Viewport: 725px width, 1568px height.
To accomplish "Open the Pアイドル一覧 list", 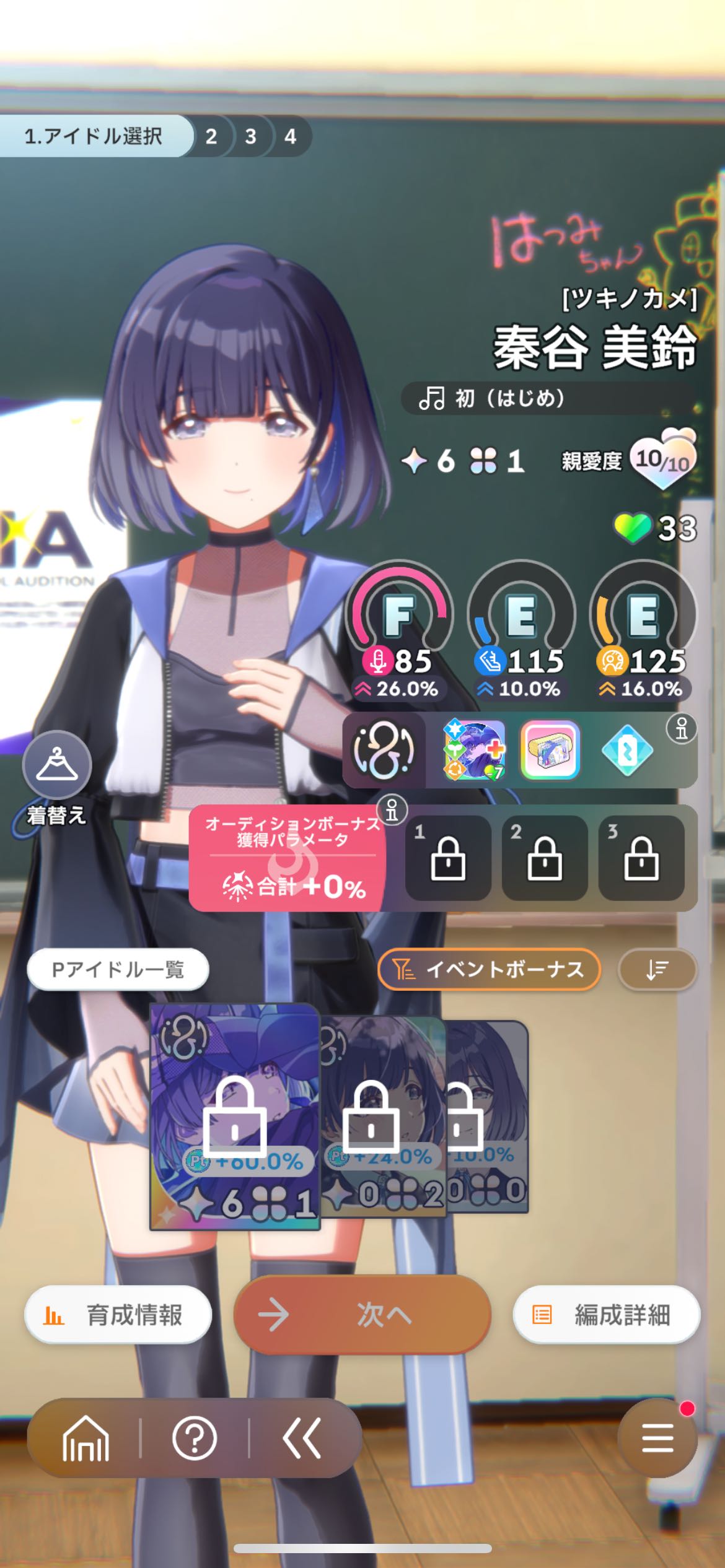I will pyautogui.click(x=118, y=969).
